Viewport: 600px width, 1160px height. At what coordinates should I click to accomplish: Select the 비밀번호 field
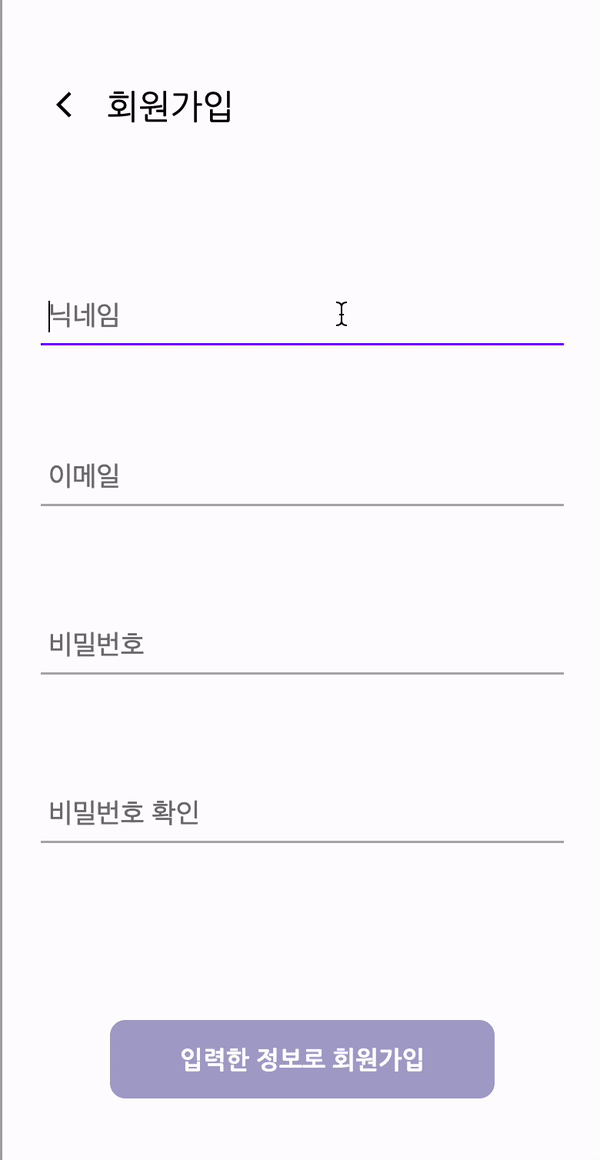[300, 644]
